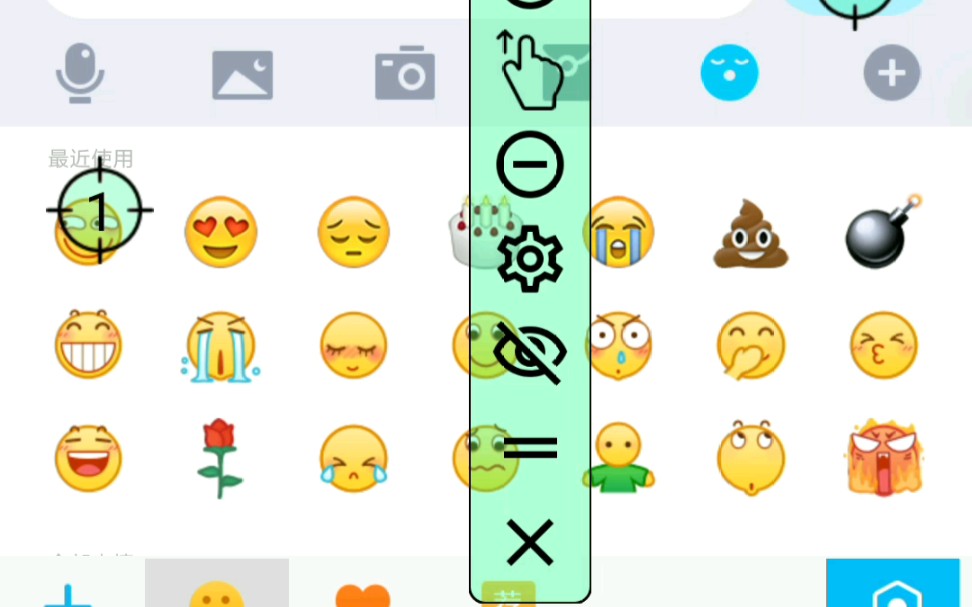The height and width of the screenshot is (607, 972).
Task: Choose the big grinning teeth emoji
Action: [88, 345]
